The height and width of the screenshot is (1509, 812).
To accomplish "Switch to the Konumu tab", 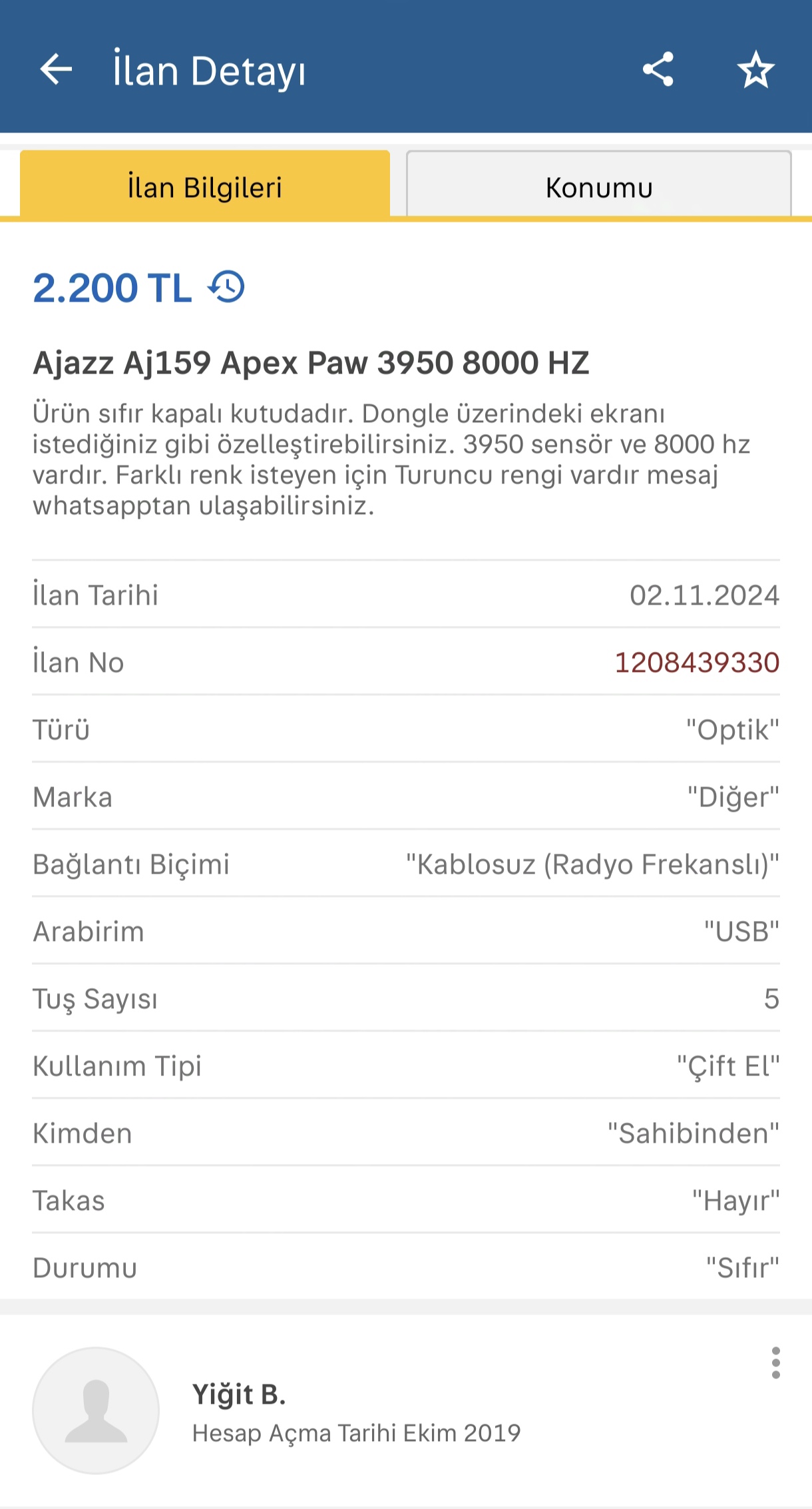I will point(598,186).
